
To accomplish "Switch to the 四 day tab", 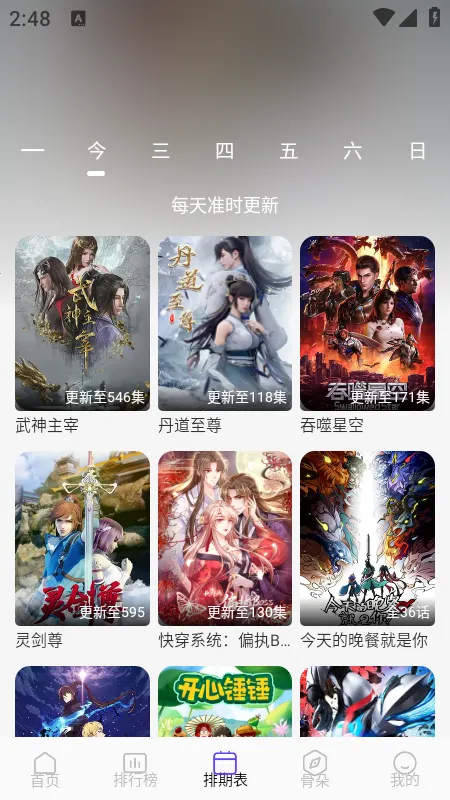I will click(224, 151).
